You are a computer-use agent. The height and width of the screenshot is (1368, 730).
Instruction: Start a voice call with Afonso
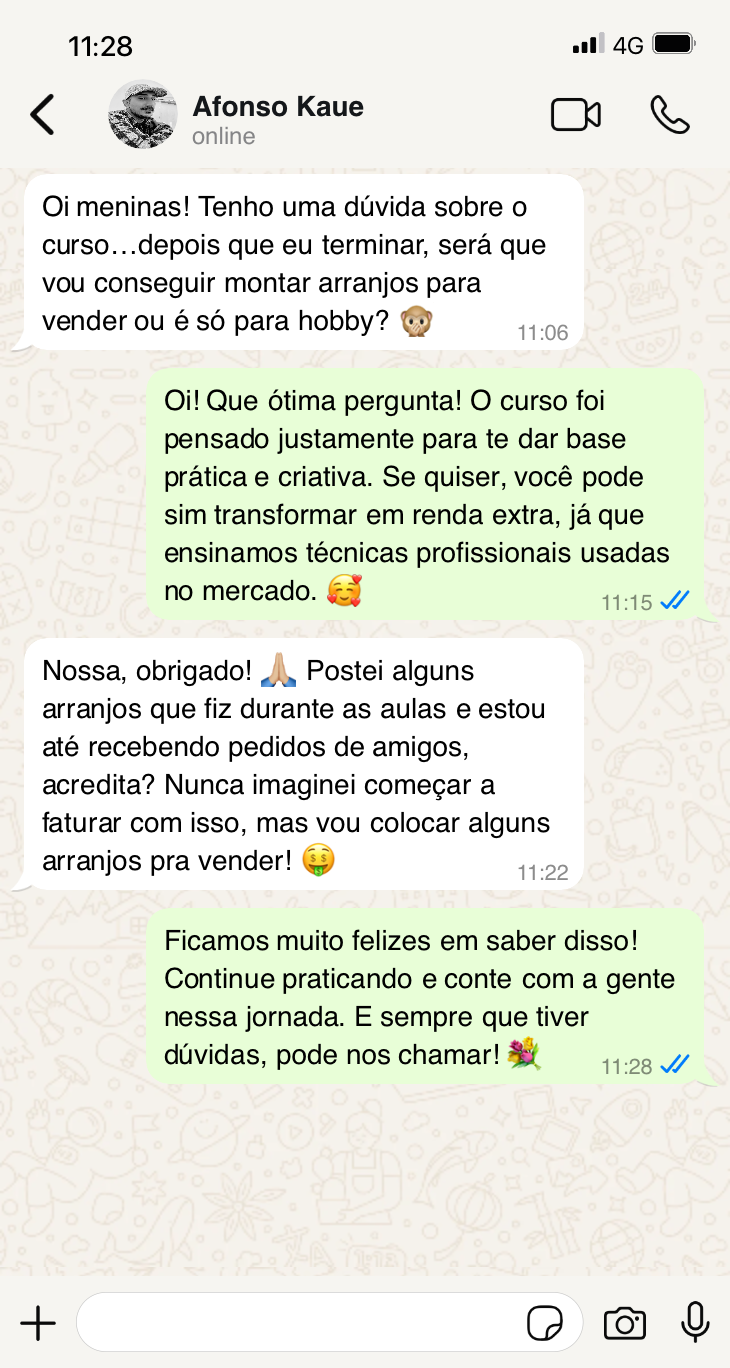[x=669, y=115]
